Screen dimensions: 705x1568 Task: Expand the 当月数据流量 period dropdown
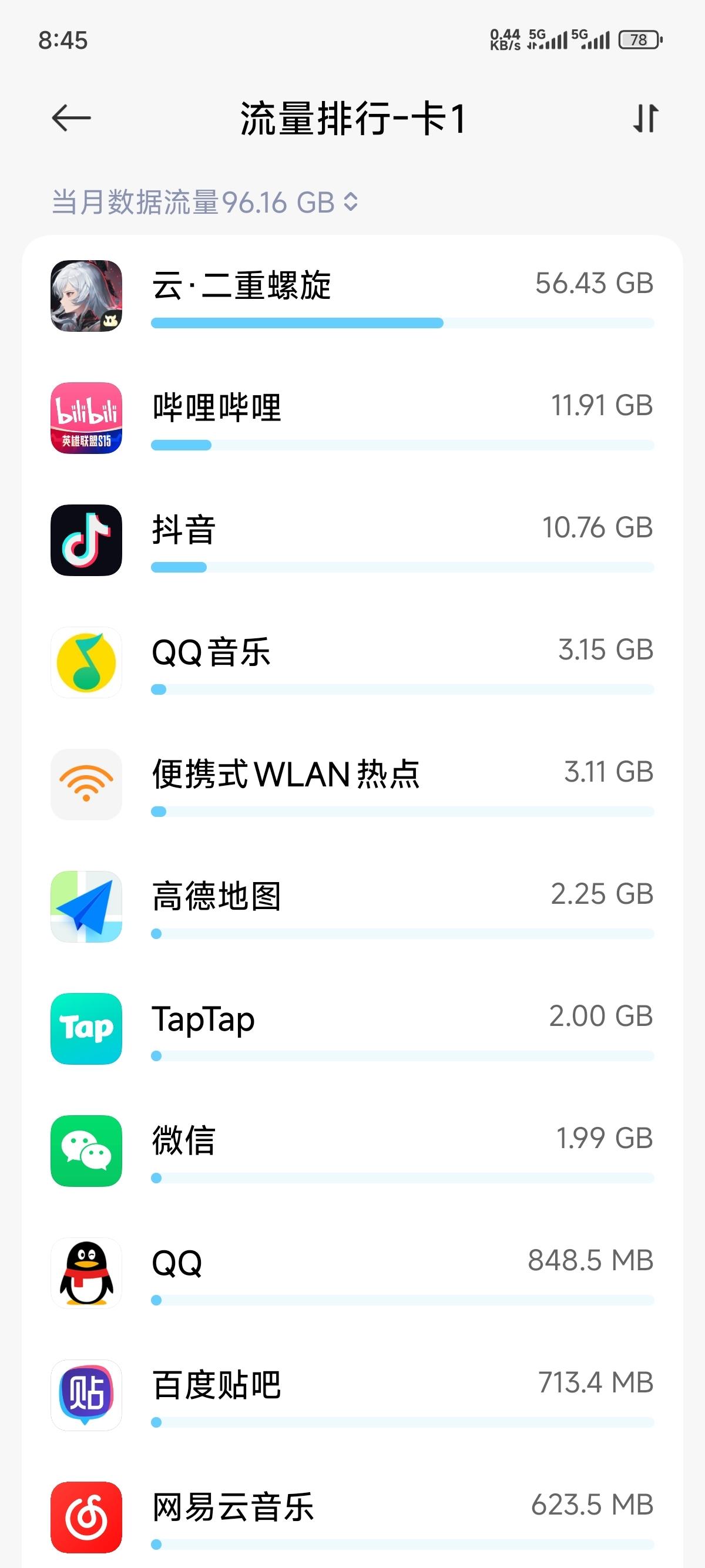204,202
